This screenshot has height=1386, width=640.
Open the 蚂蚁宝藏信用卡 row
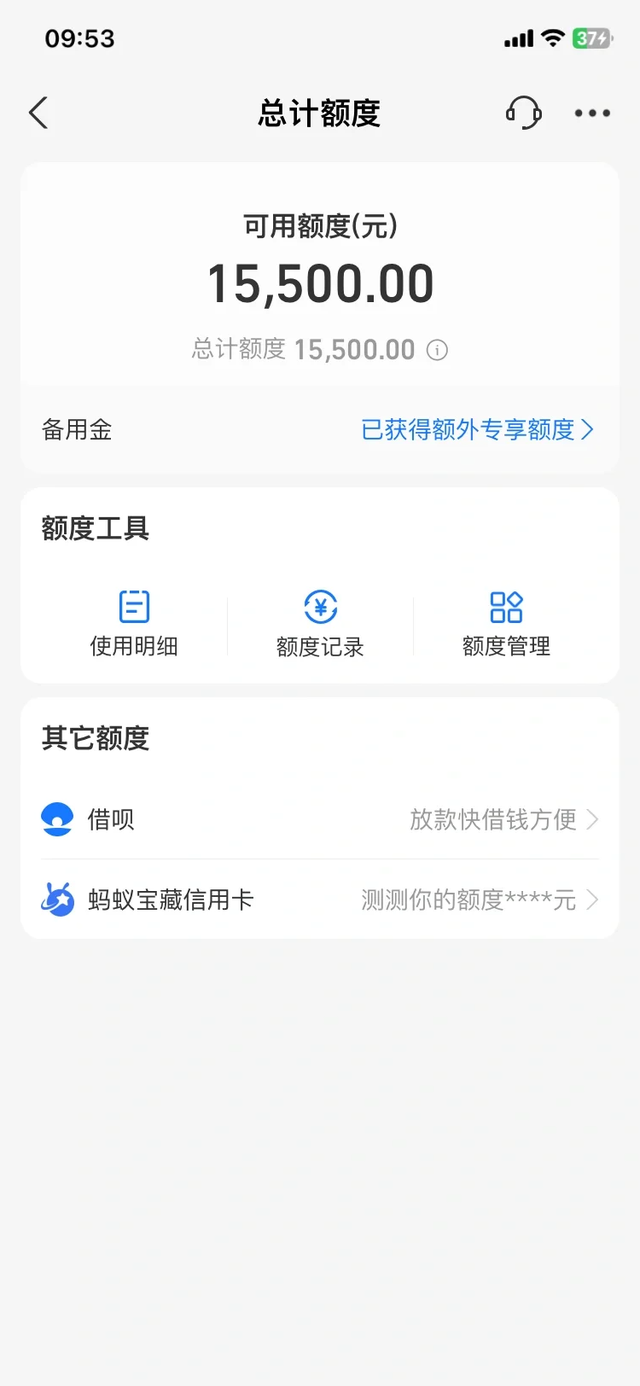tap(320, 900)
